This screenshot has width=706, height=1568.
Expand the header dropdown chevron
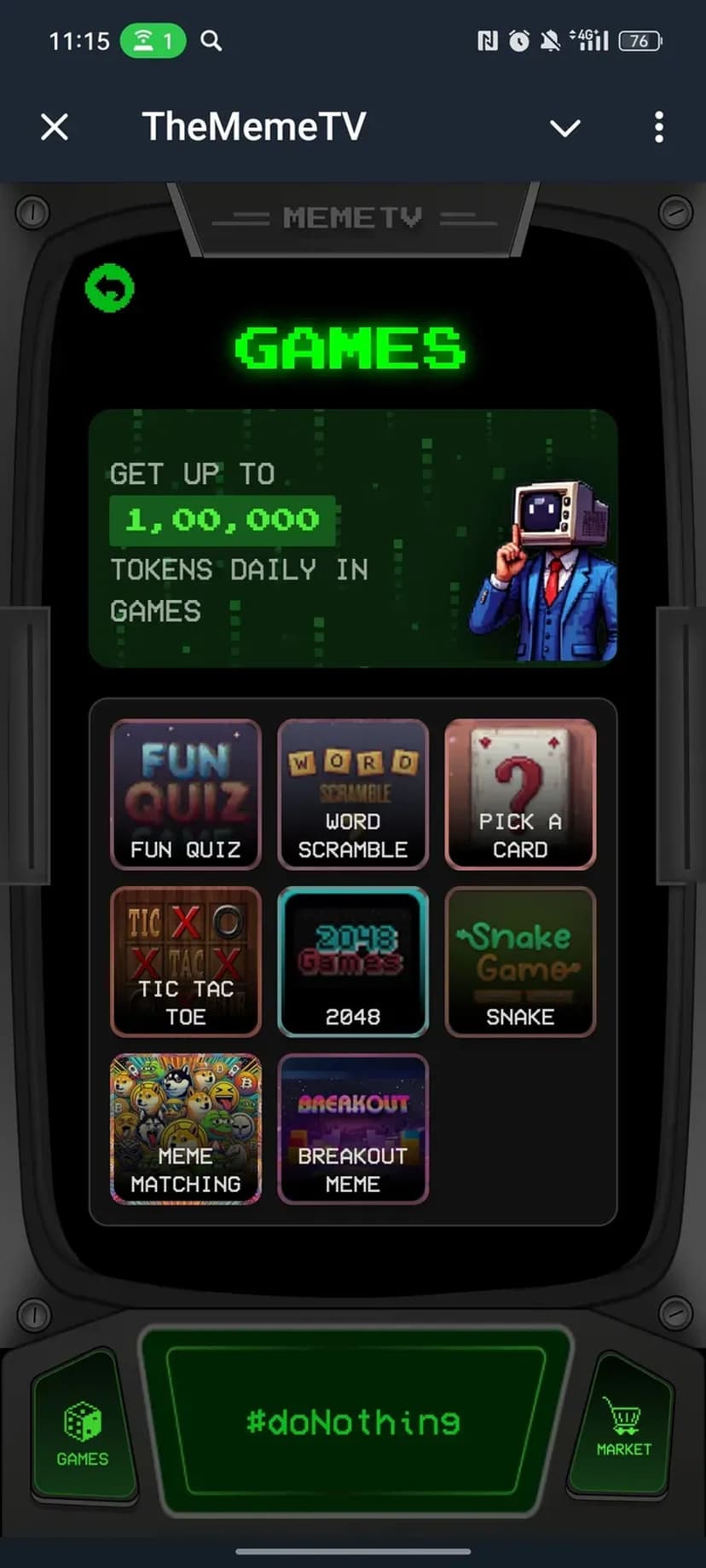[564, 129]
